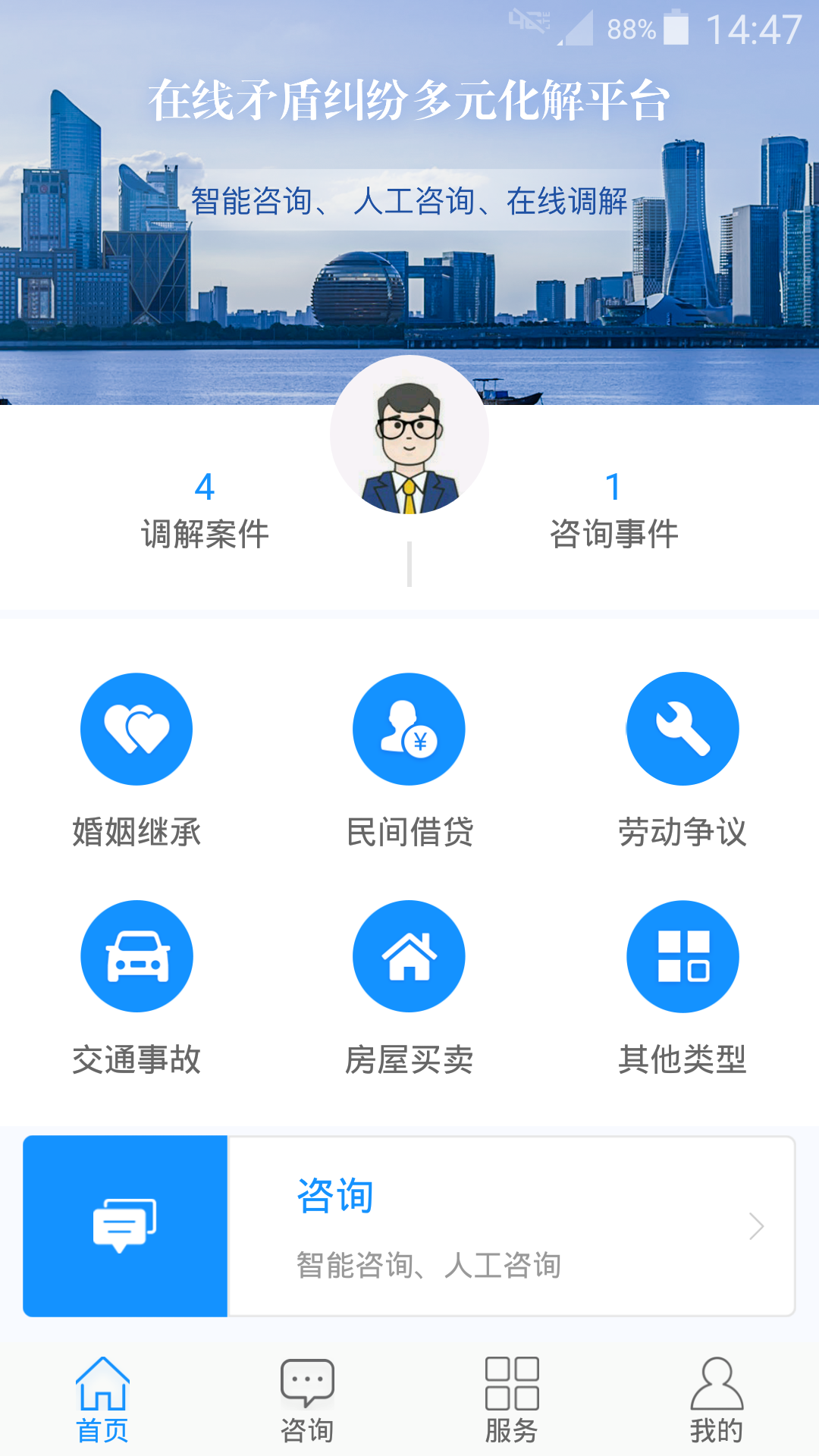This screenshot has width=819, height=1456.
Task: Expand the consultation card chevron arrow
Action: tap(758, 1225)
